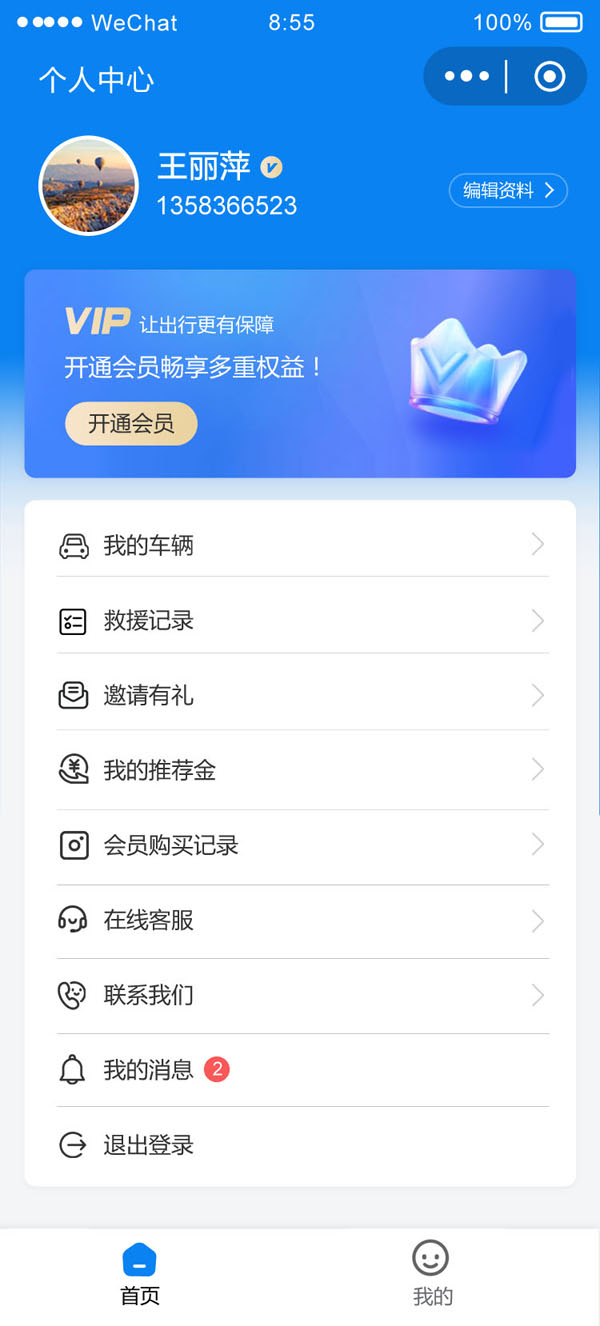The image size is (600, 1326).
Task: Open 邀请有礼
Action: 302,696
